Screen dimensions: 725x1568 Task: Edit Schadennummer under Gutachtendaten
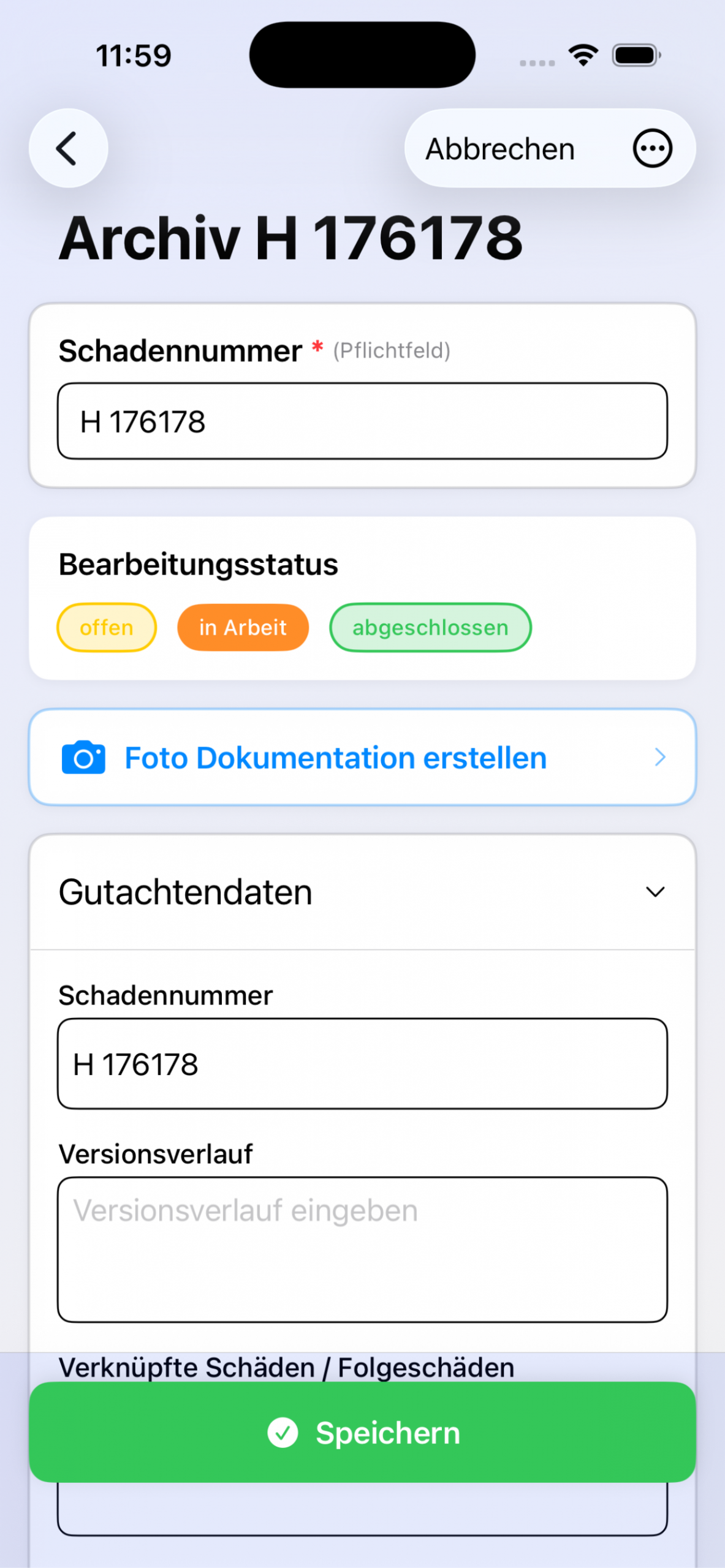point(362,1064)
